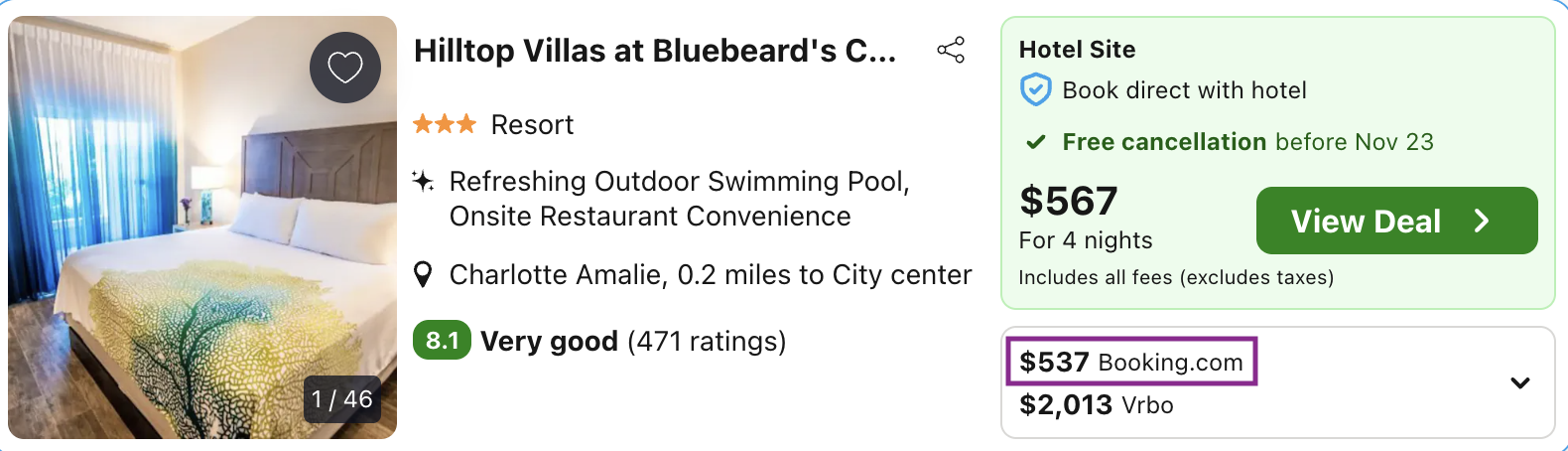This screenshot has width=1568, height=451.
Task: Expand more price options with the chevron
Action: click(1519, 382)
